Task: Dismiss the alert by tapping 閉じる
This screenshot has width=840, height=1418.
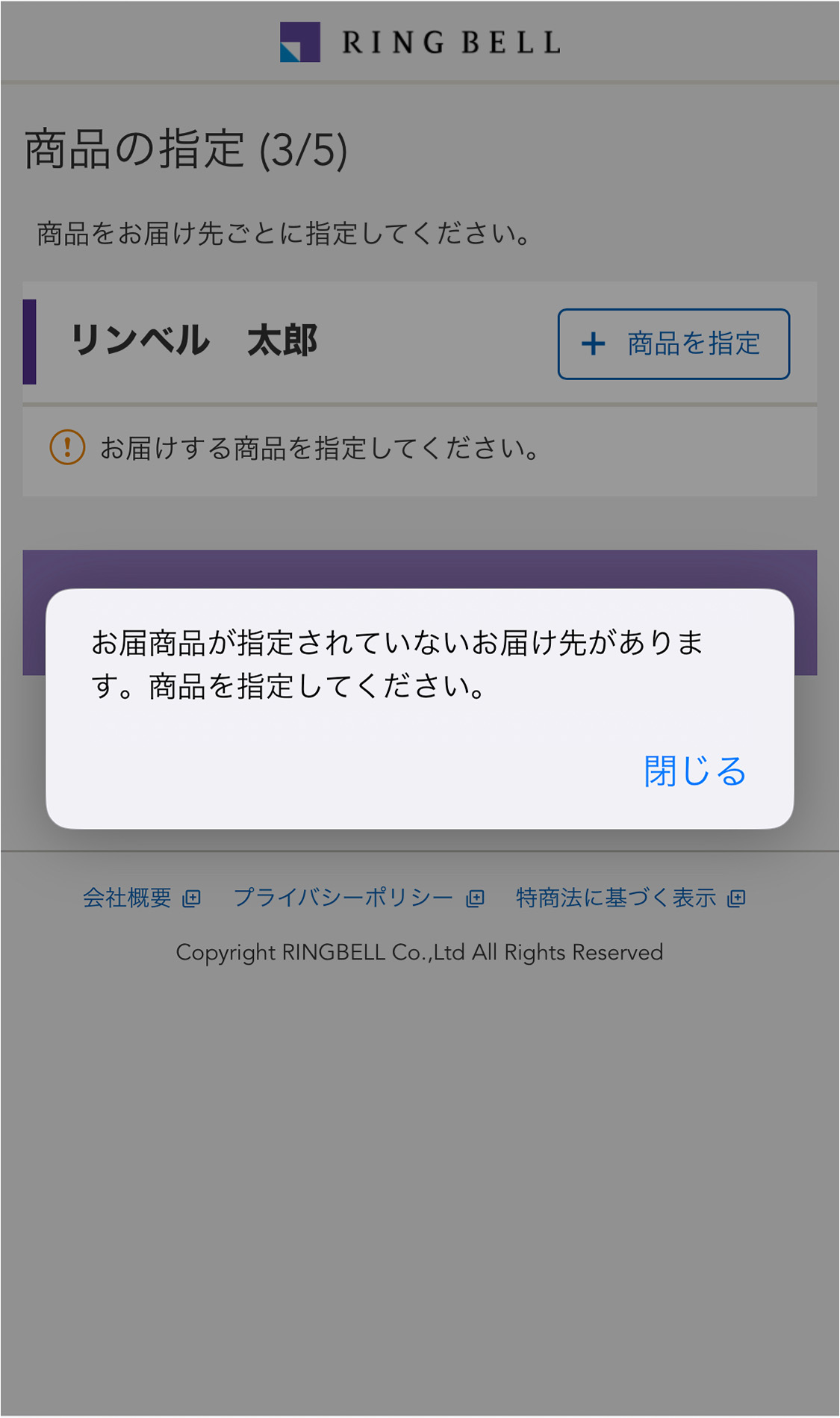Action: point(694,771)
